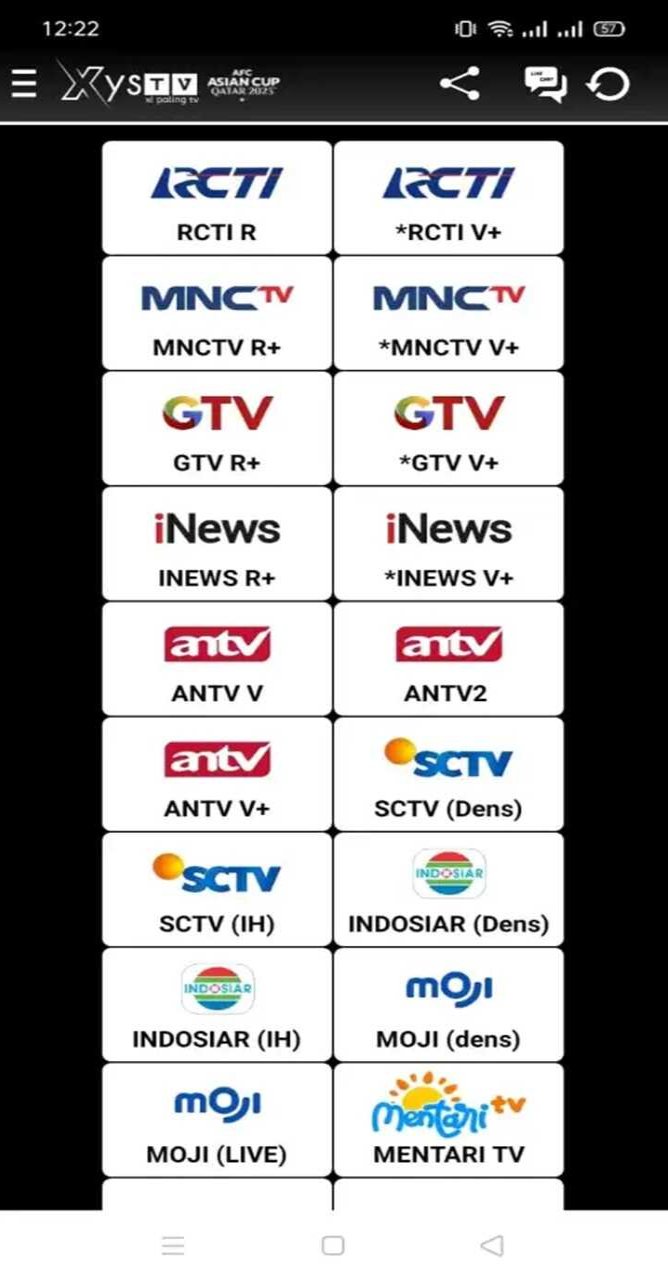
Task: Open the SCTV (Dens) channel
Action: tap(448, 773)
